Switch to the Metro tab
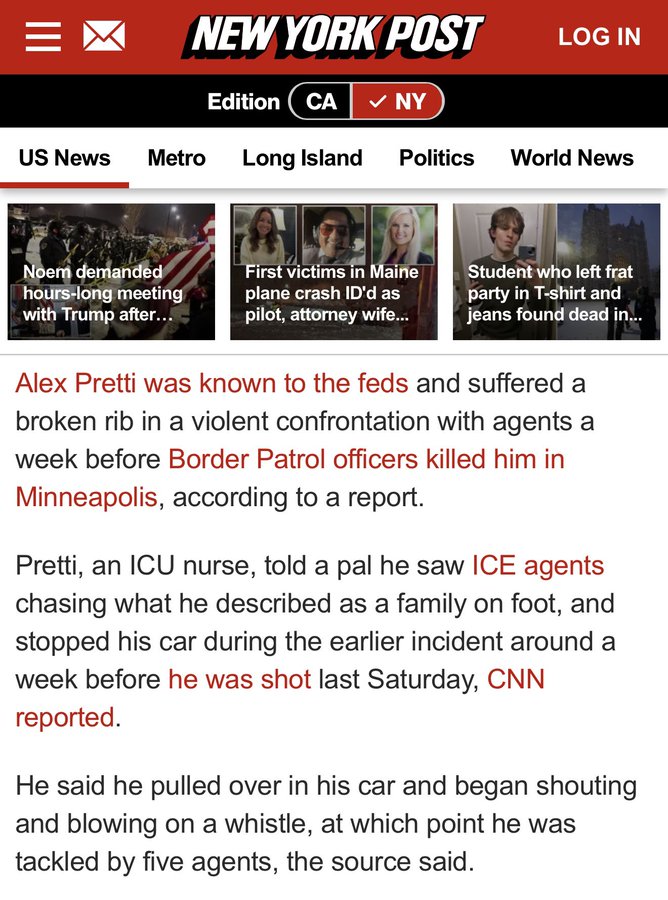The height and width of the screenshot is (900, 668). (176, 158)
